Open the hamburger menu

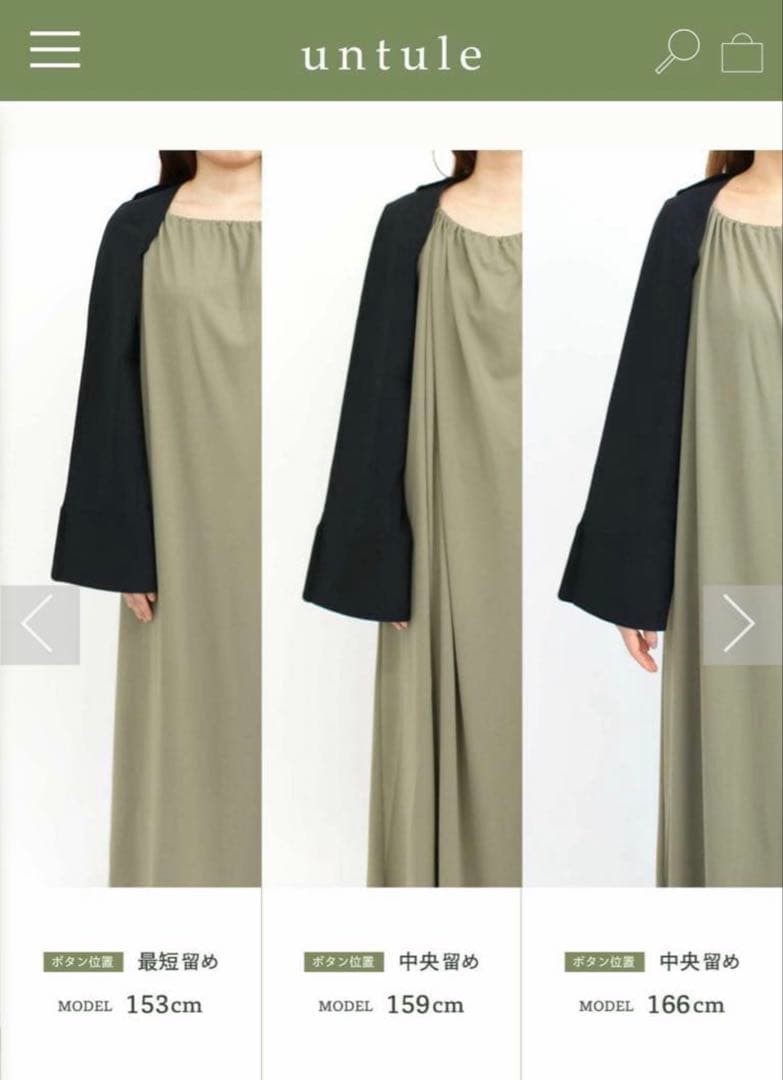55,49
